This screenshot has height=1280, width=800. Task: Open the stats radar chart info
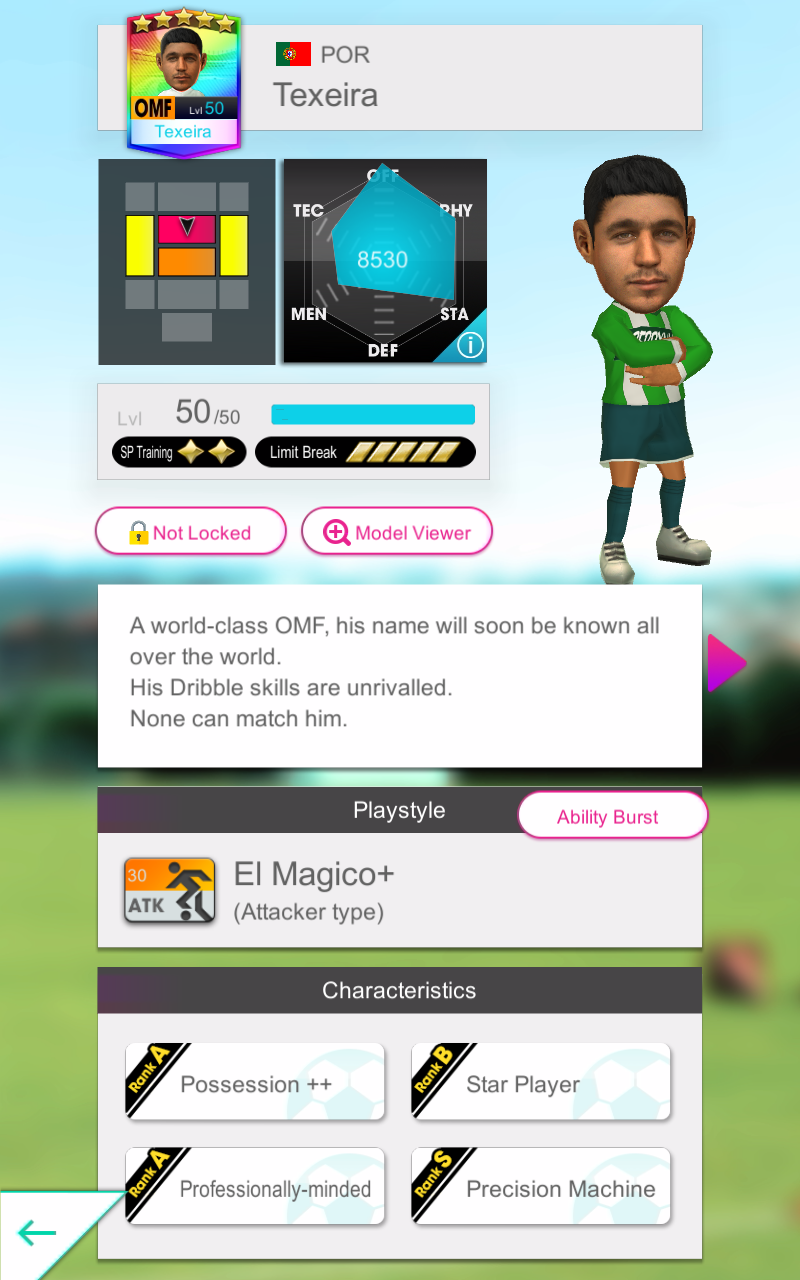[x=469, y=345]
